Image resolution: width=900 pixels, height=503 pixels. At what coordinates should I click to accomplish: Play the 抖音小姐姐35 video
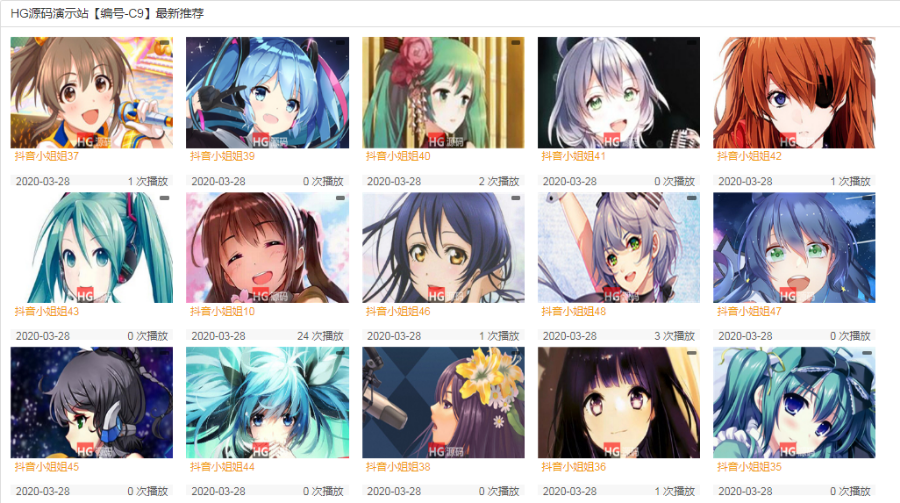click(x=794, y=402)
